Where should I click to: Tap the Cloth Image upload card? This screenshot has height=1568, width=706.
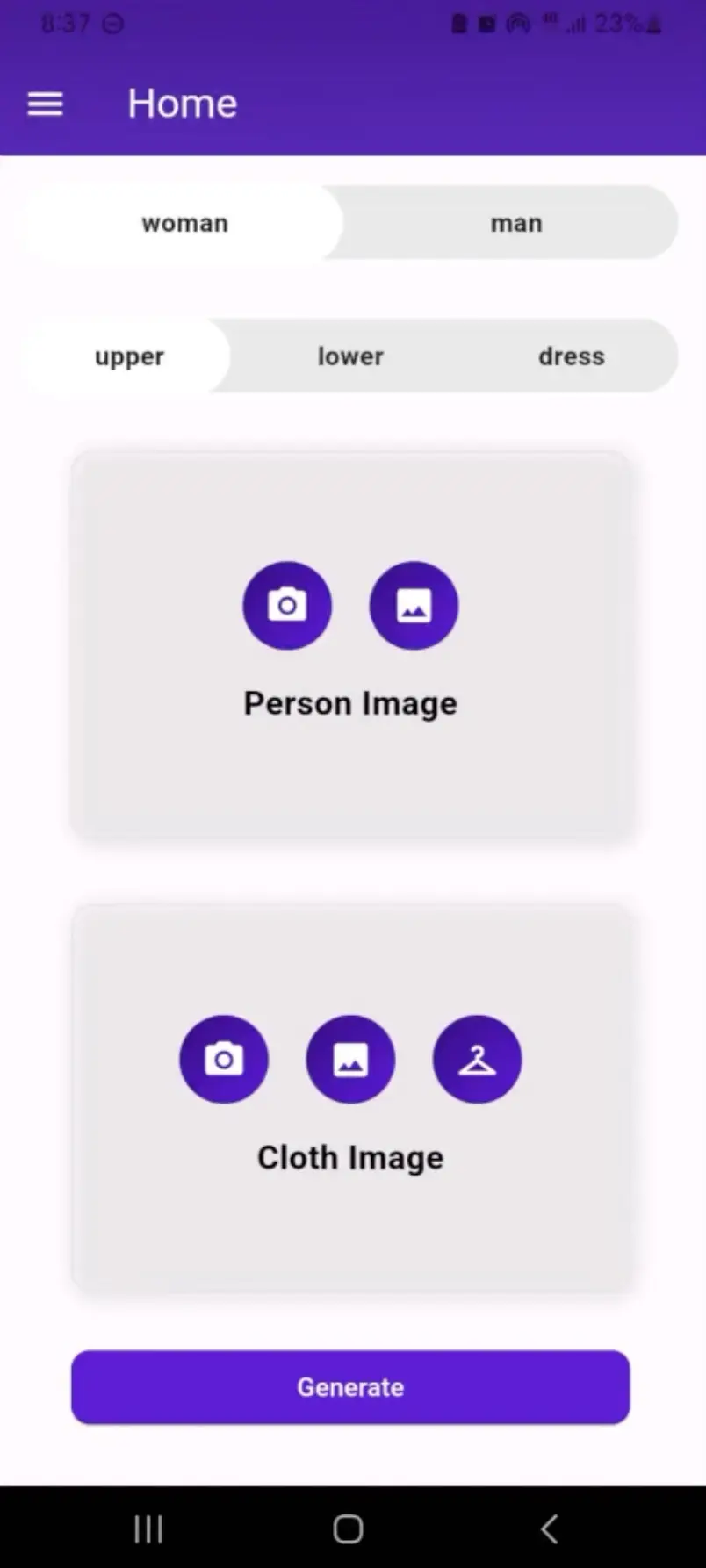349,1229
